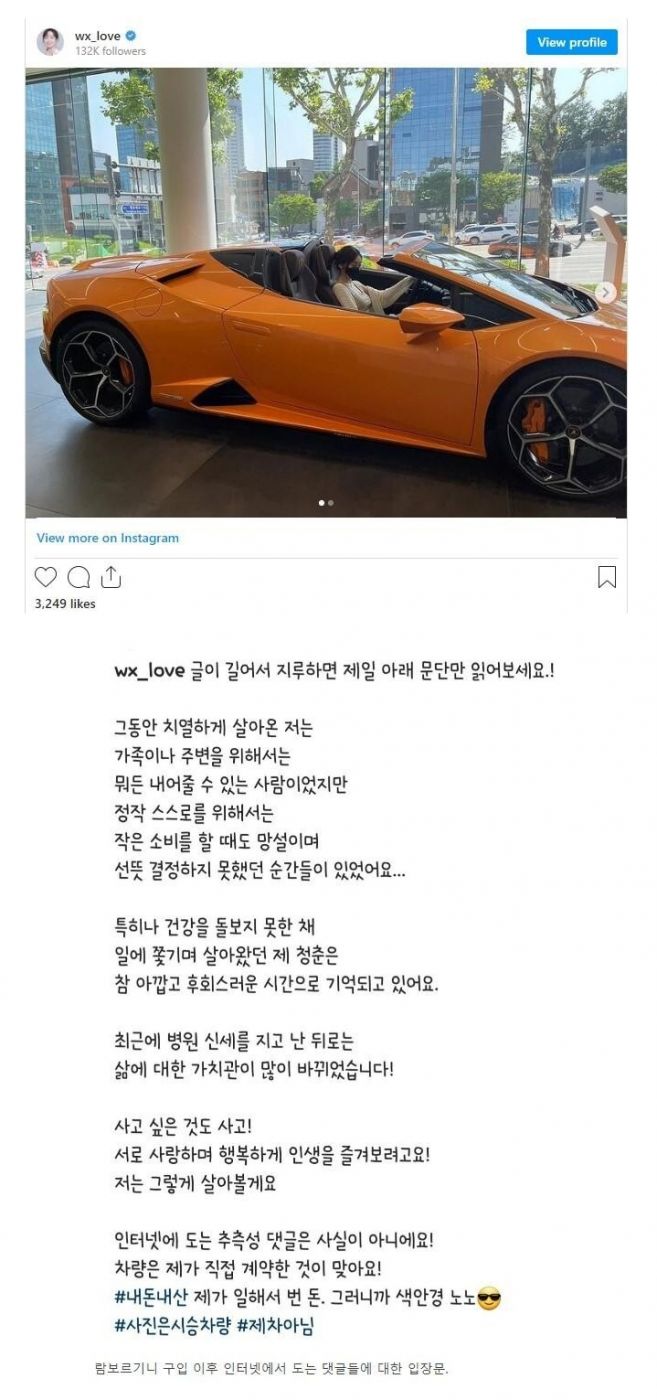The image size is (657, 1400).
Task: Open the #내돈내산 hashtag
Action: 155,1299
